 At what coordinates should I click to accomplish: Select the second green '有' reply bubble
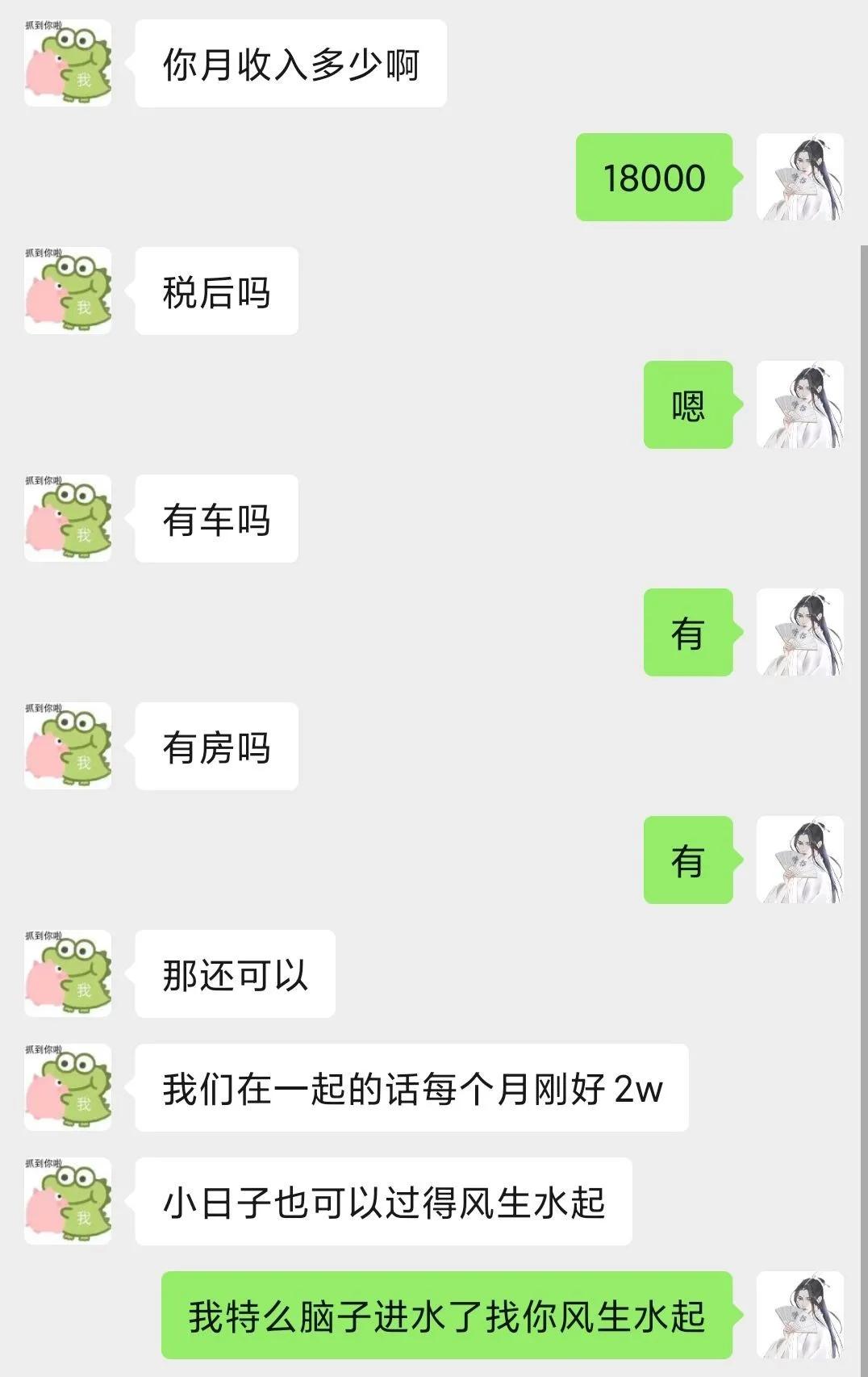coord(687,860)
